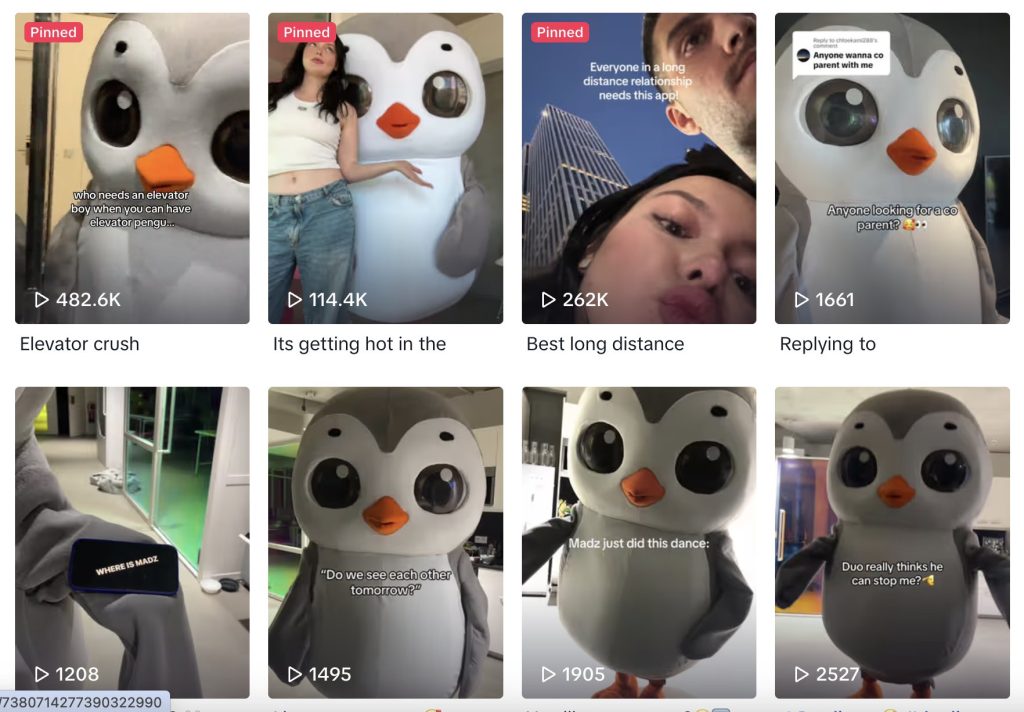Open the 'Replying to' co parent video
This screenshot has width=1024, height=712.
click(x=892, y=168)
